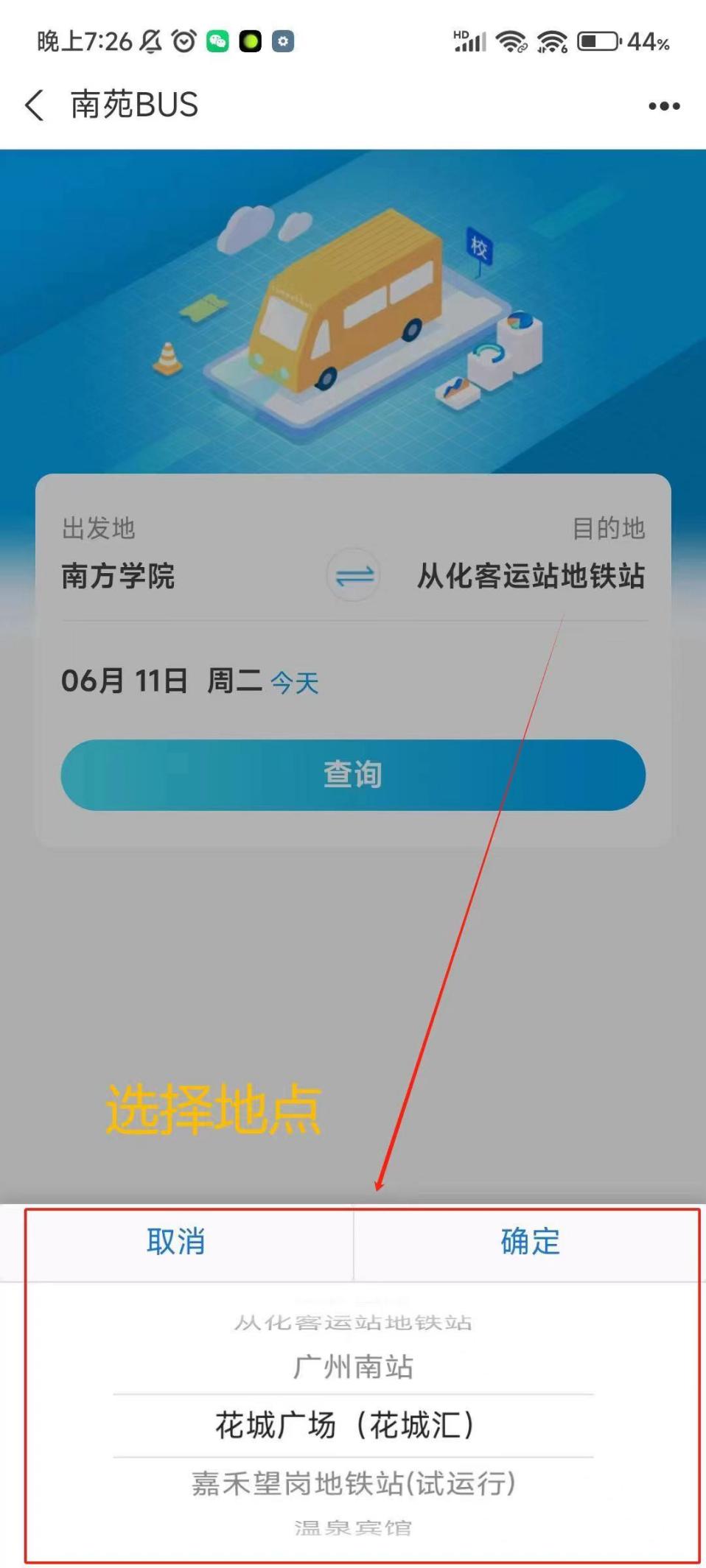Tap 取消 to cancel location picker
Screen dimensions: 706x1568
click(176, 1242)
